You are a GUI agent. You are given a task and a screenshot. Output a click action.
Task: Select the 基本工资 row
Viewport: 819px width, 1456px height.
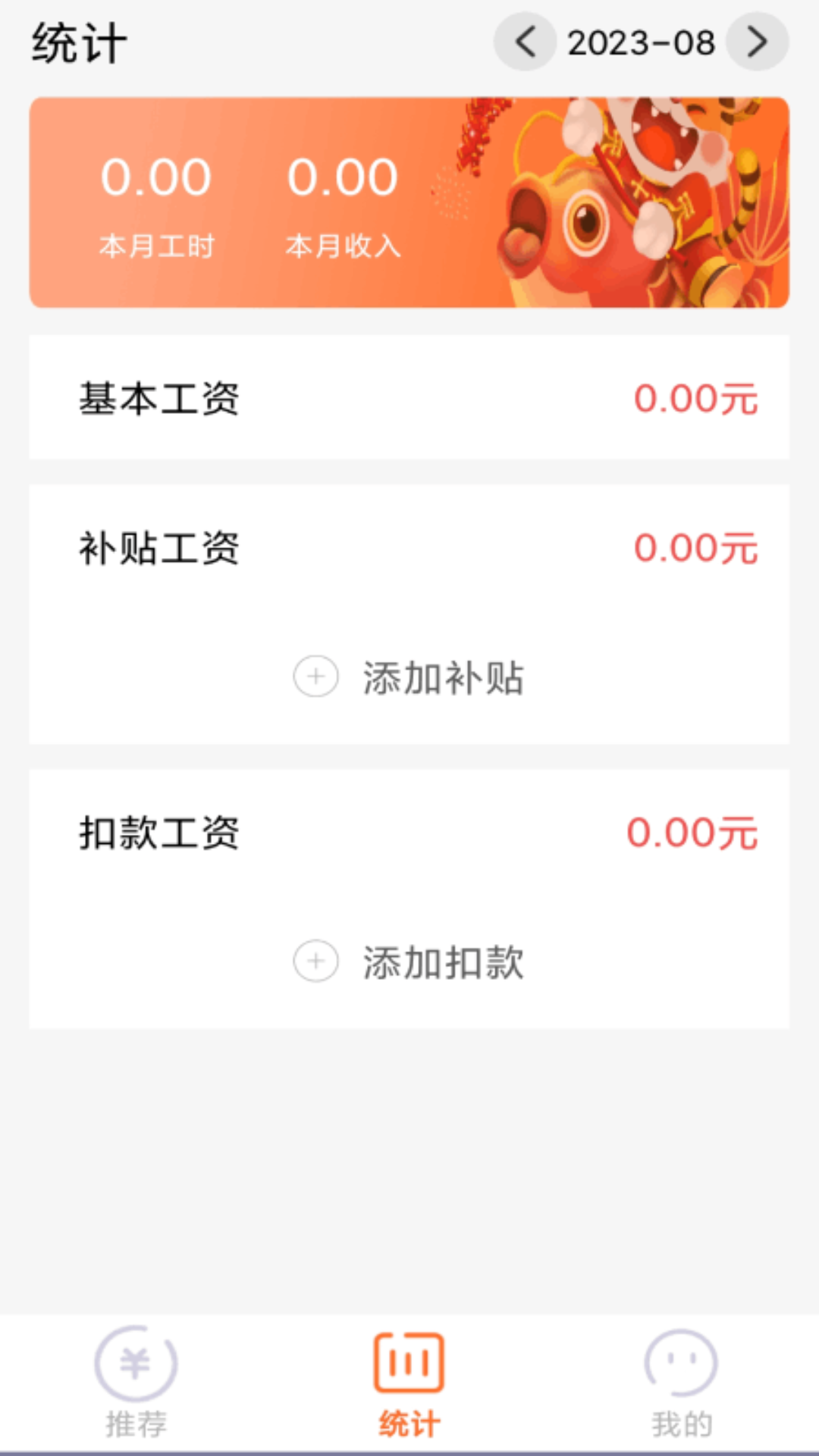159,398
